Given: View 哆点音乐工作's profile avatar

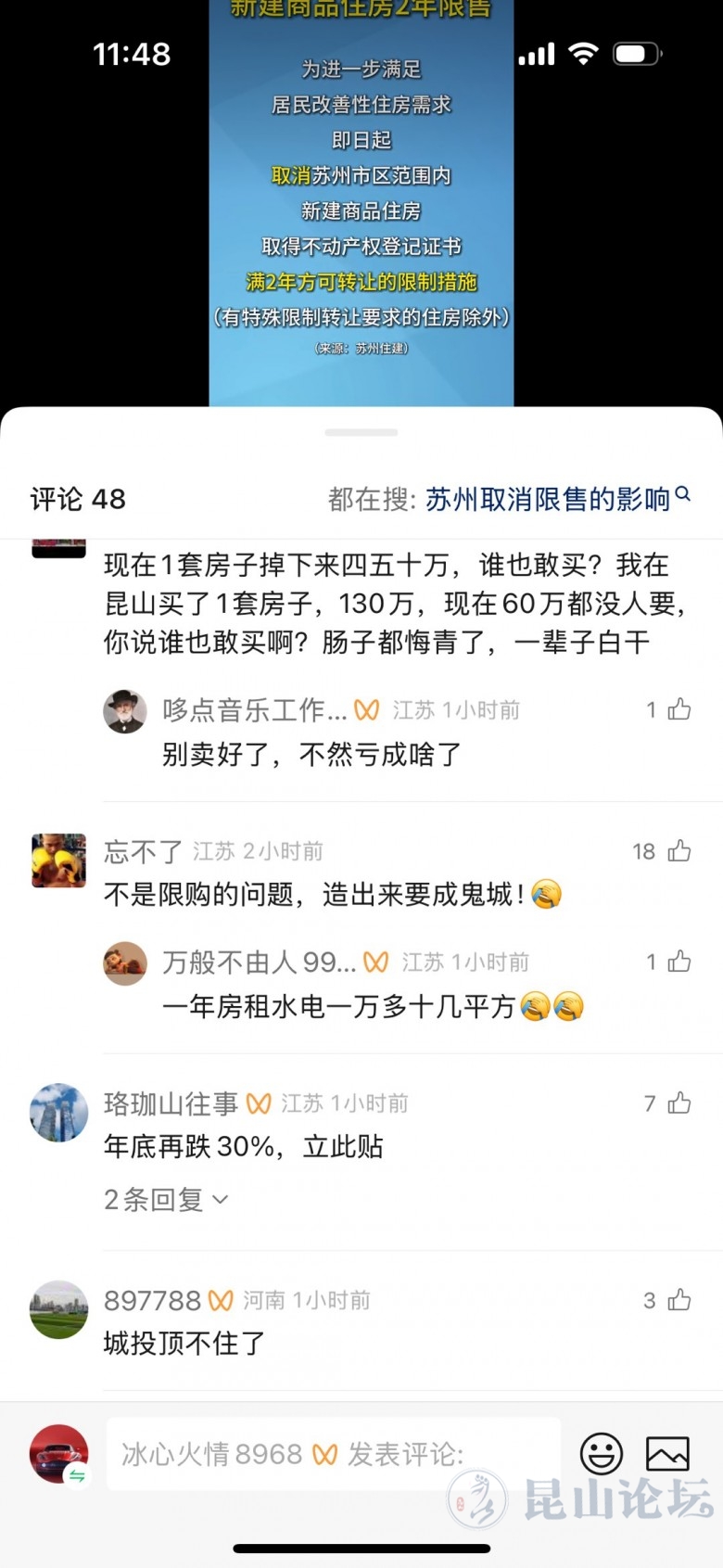Looking at the screenshot, I should [125, 711].
